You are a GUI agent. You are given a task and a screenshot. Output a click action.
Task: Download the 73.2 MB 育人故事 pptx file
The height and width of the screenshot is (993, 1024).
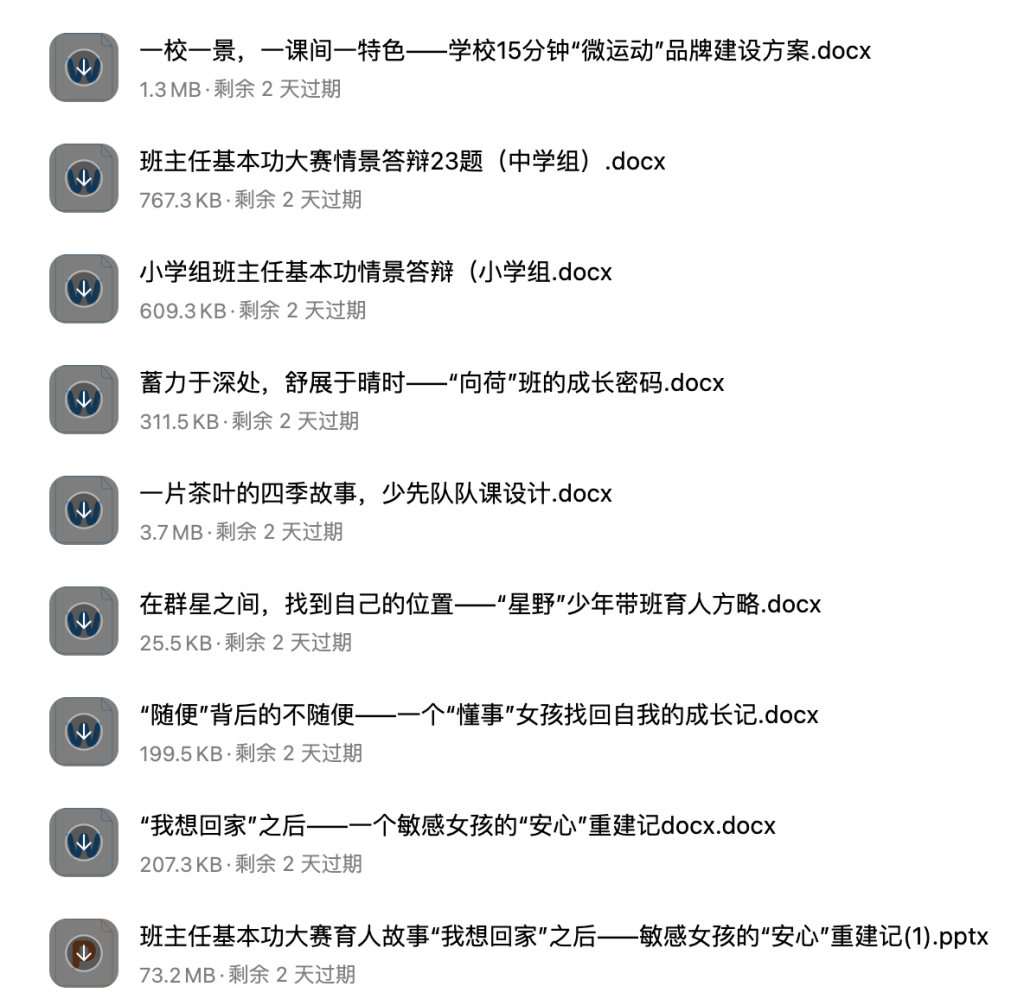point(84,953)
